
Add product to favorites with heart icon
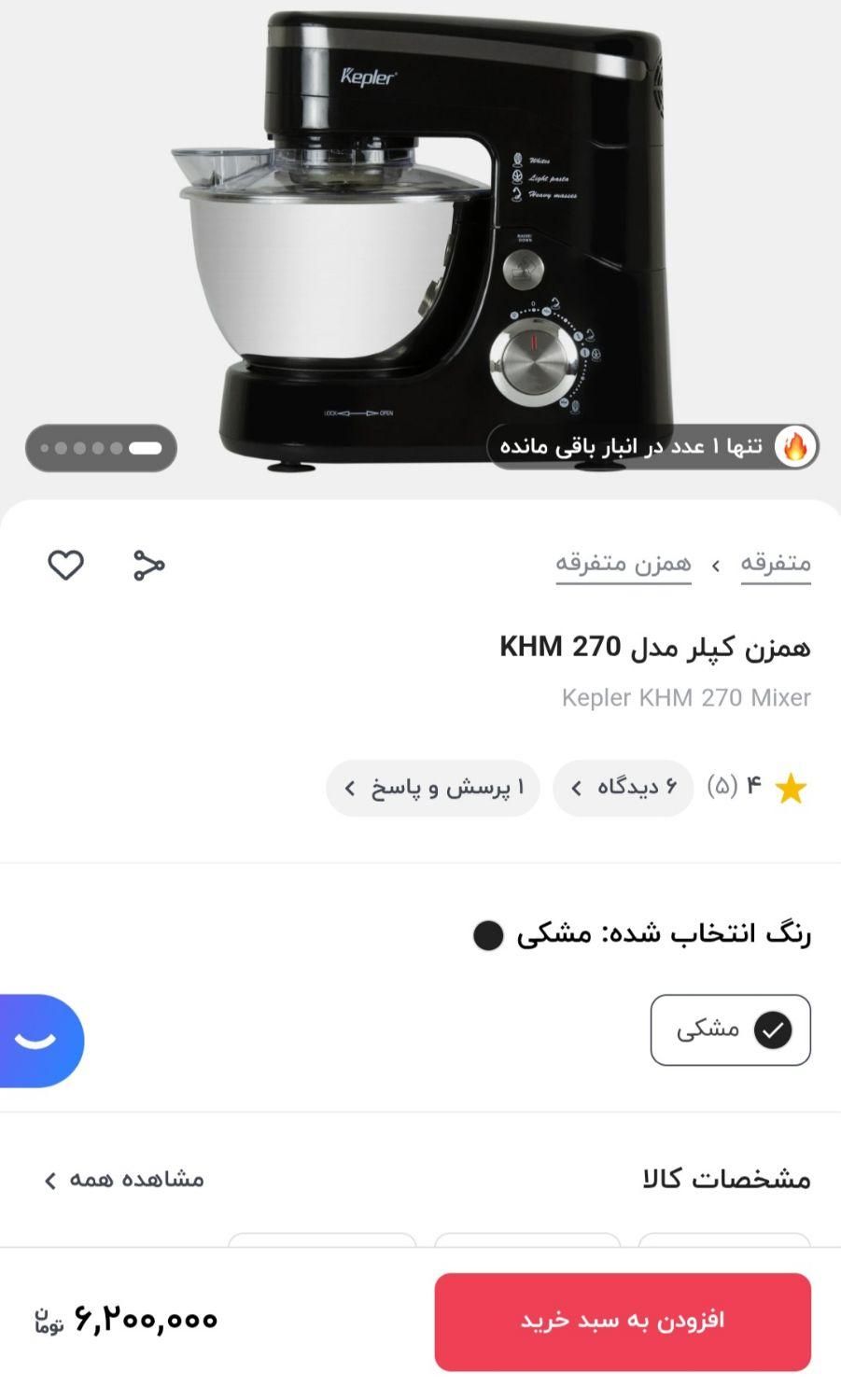click(66, 566)
